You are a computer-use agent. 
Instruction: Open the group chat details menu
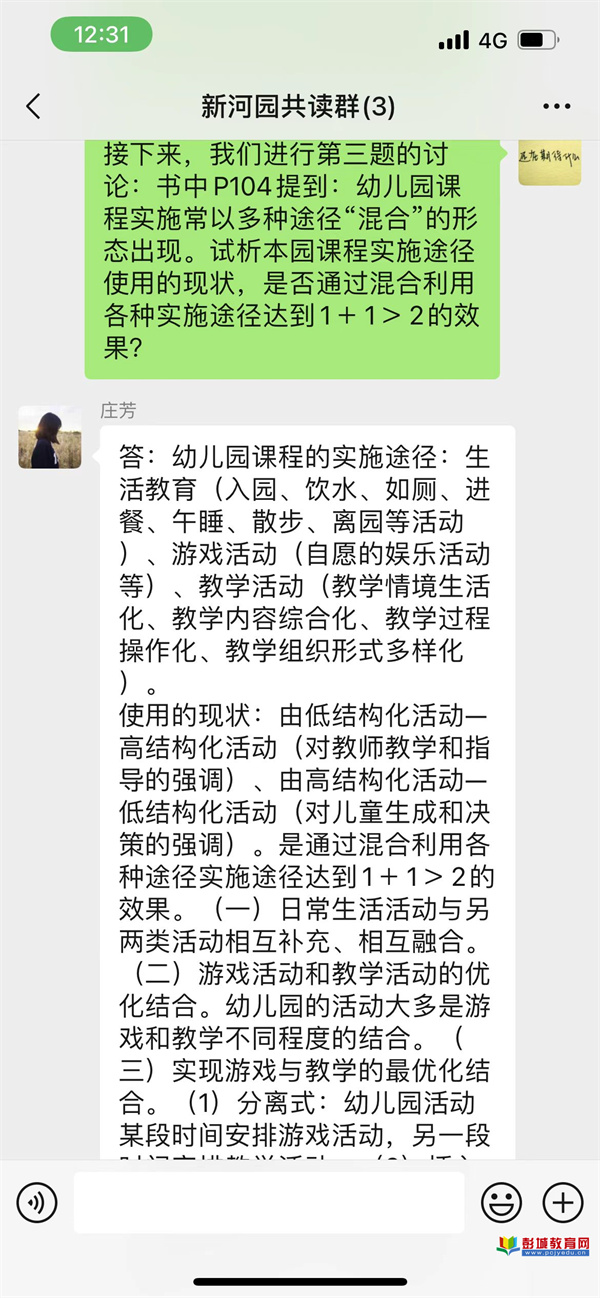point(556,106)
